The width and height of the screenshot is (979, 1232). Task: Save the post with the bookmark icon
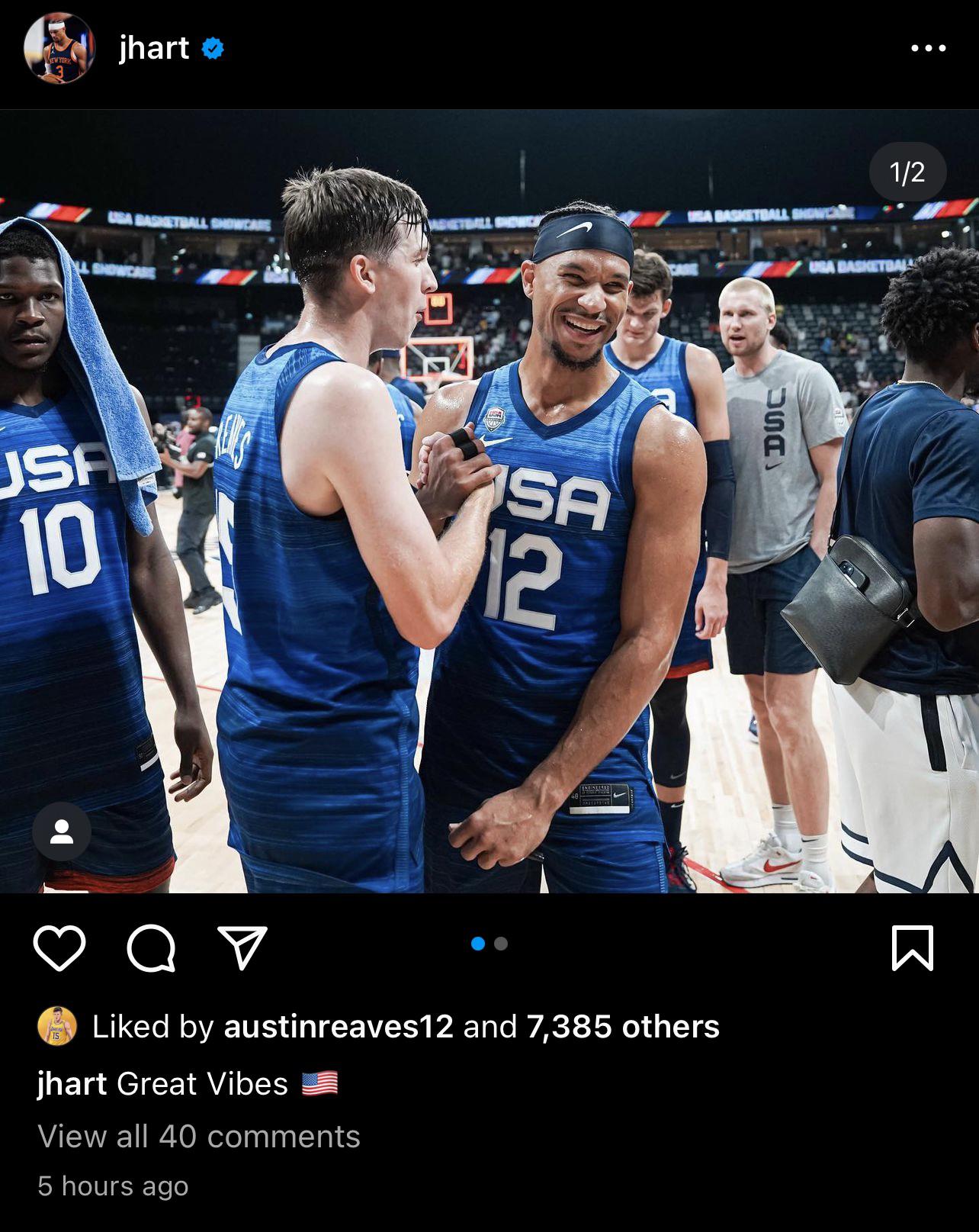click(x=912, y=947)
